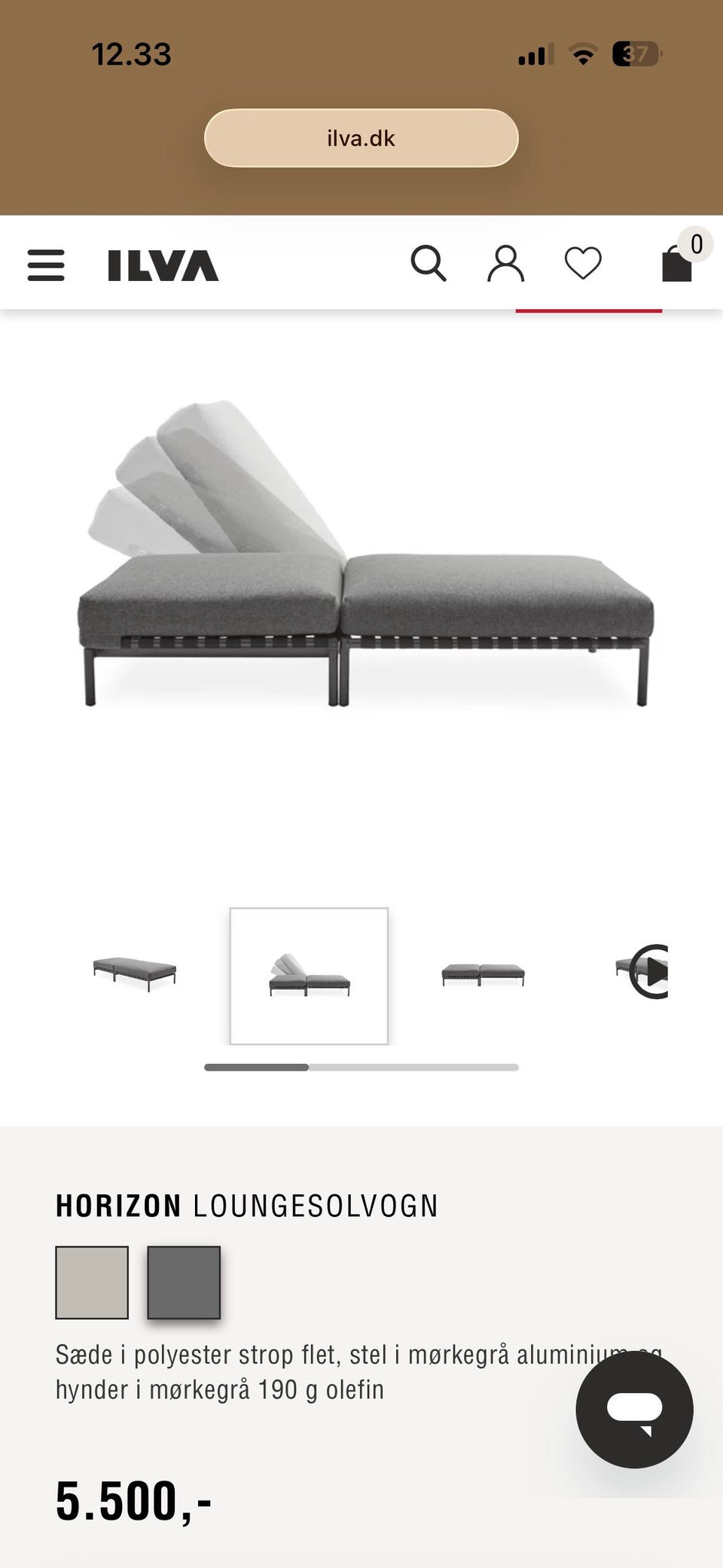
Task: Tap the ilva.dk address bar
Action: point(361,138)
